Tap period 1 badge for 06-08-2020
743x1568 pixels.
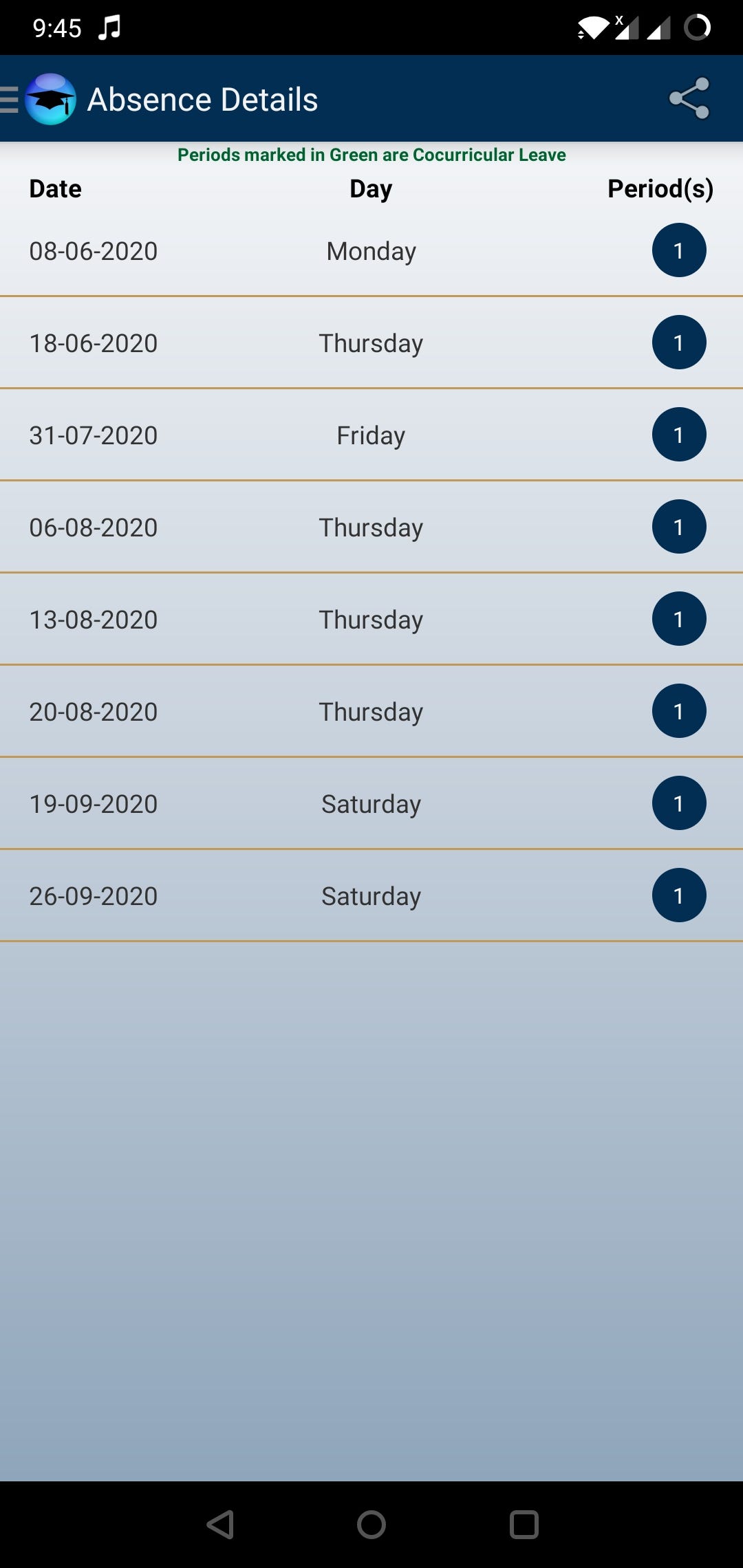(679, 527)
